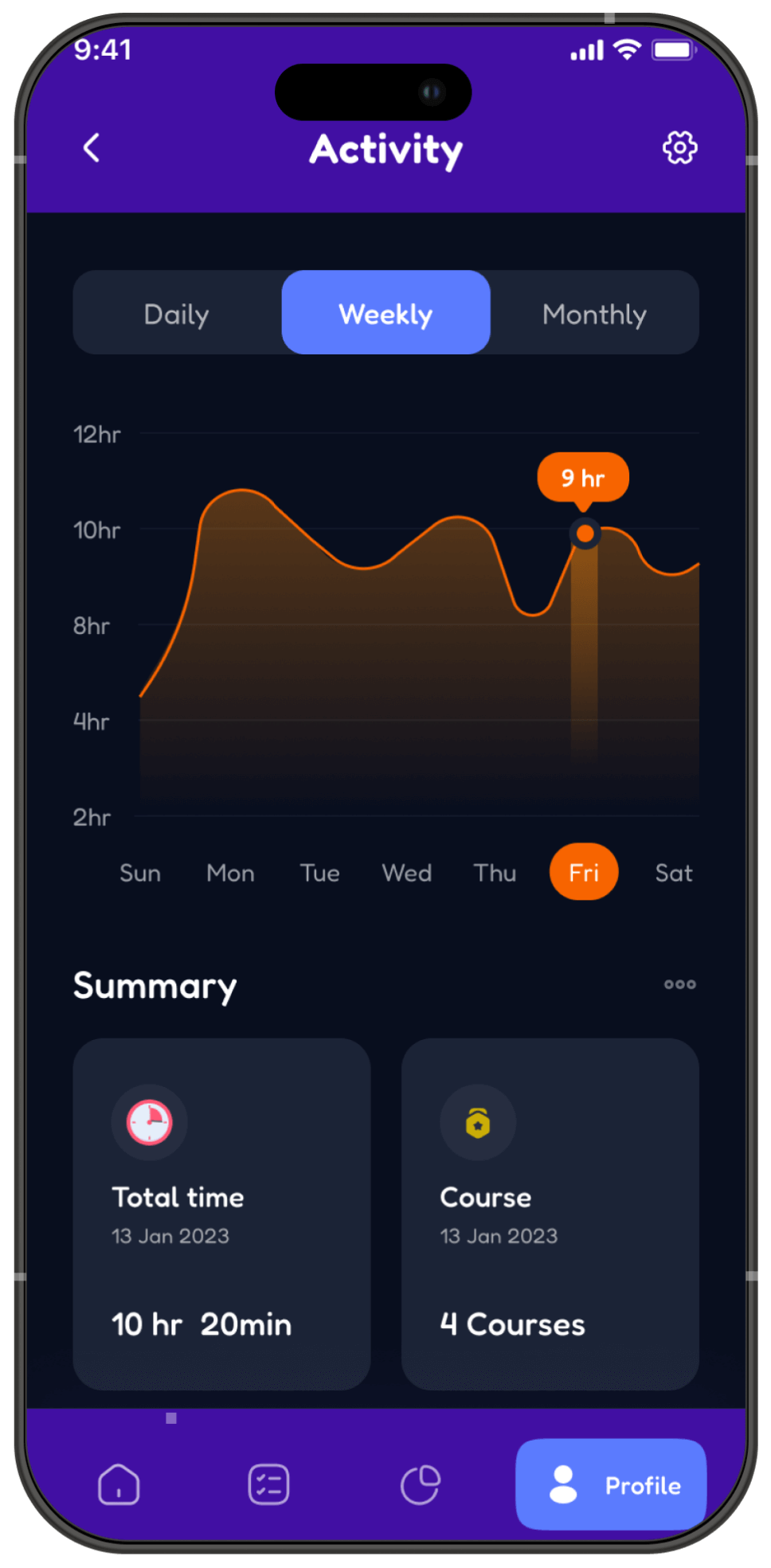
Task: Choose Mon below the chart
Action: 230,873
